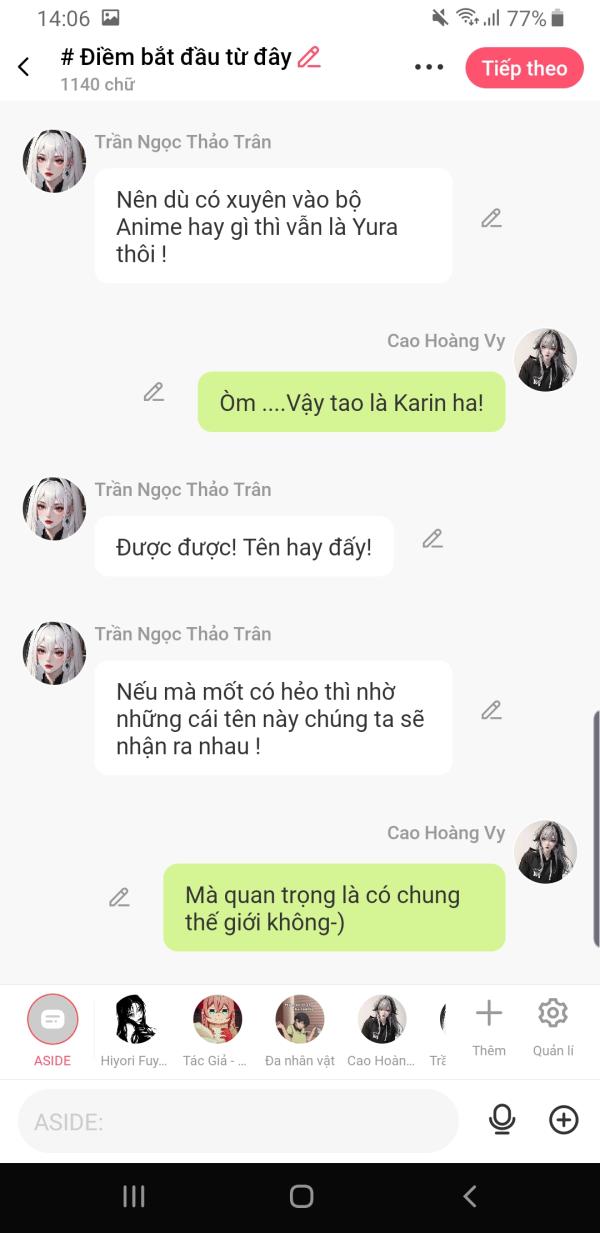Open the system recent apps view

[133, 1196]
